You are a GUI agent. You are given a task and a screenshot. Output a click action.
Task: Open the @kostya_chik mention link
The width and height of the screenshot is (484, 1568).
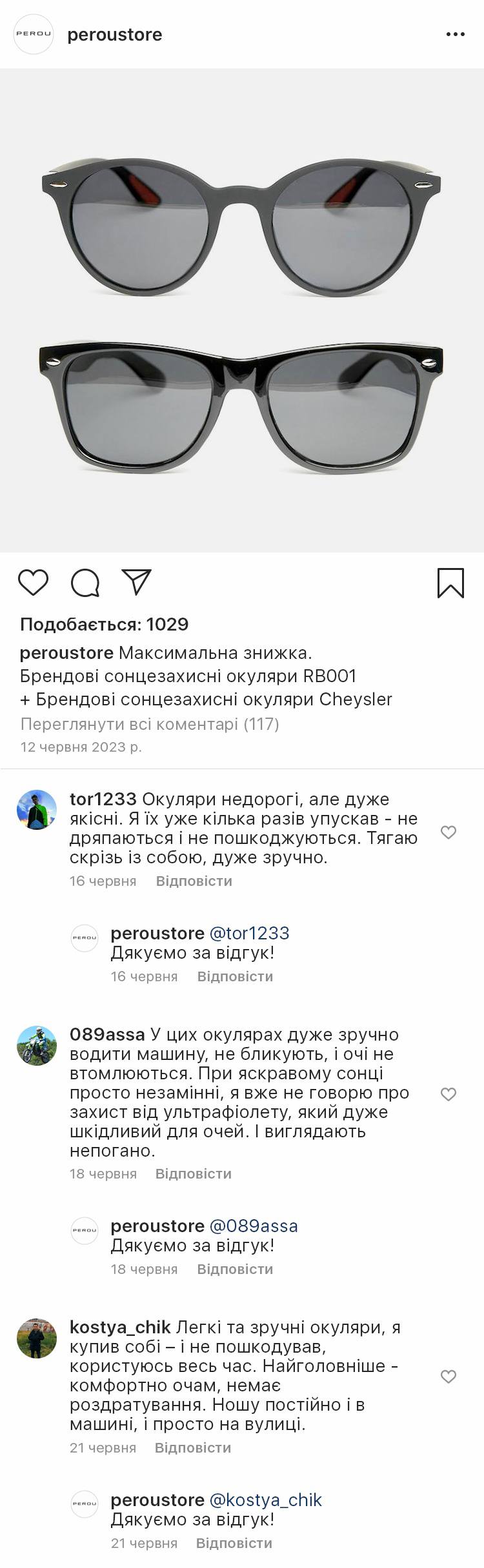[x=265, y=1500]
